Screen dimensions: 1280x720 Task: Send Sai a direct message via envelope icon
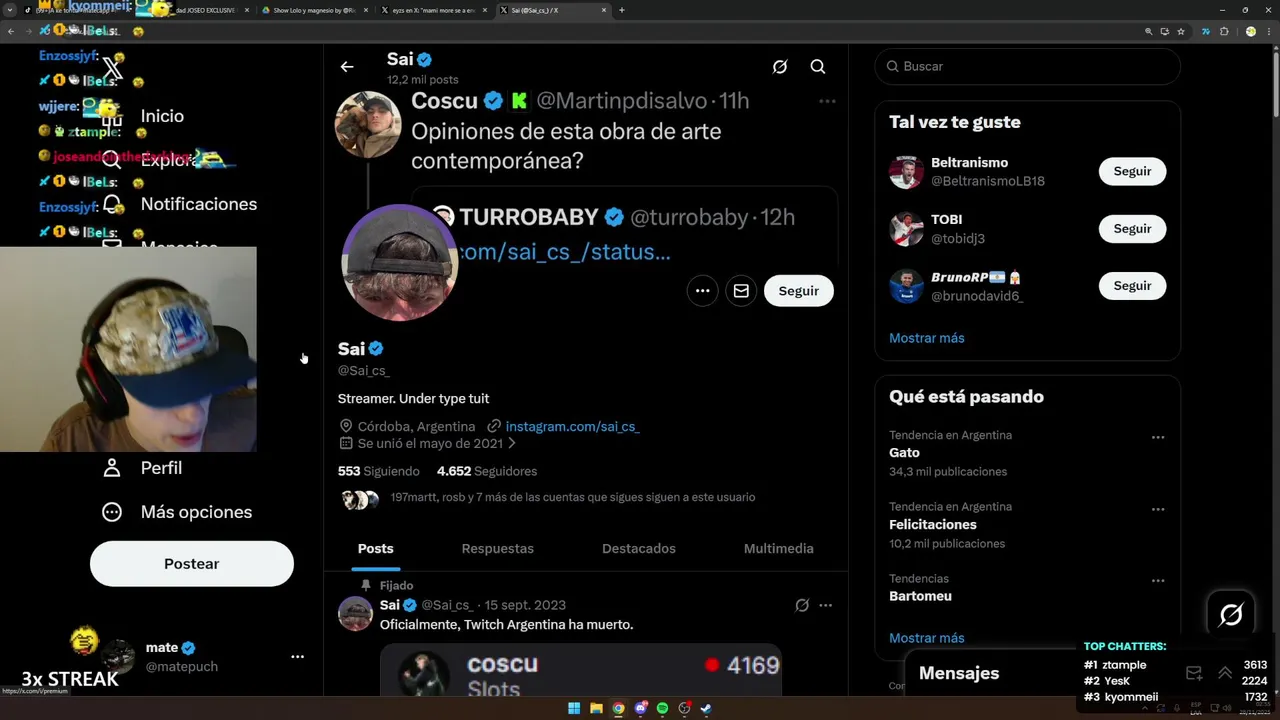point(741,291)
